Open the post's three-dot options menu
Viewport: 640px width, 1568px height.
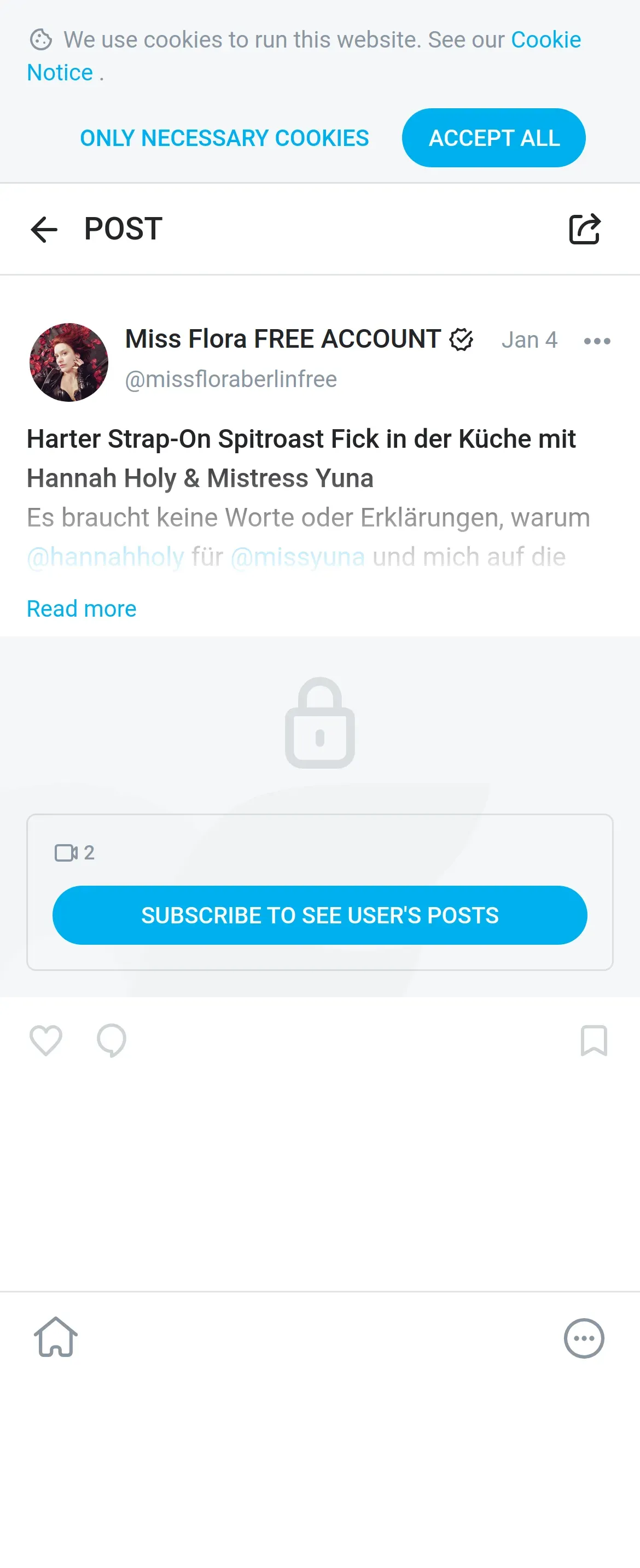point(596,341)
